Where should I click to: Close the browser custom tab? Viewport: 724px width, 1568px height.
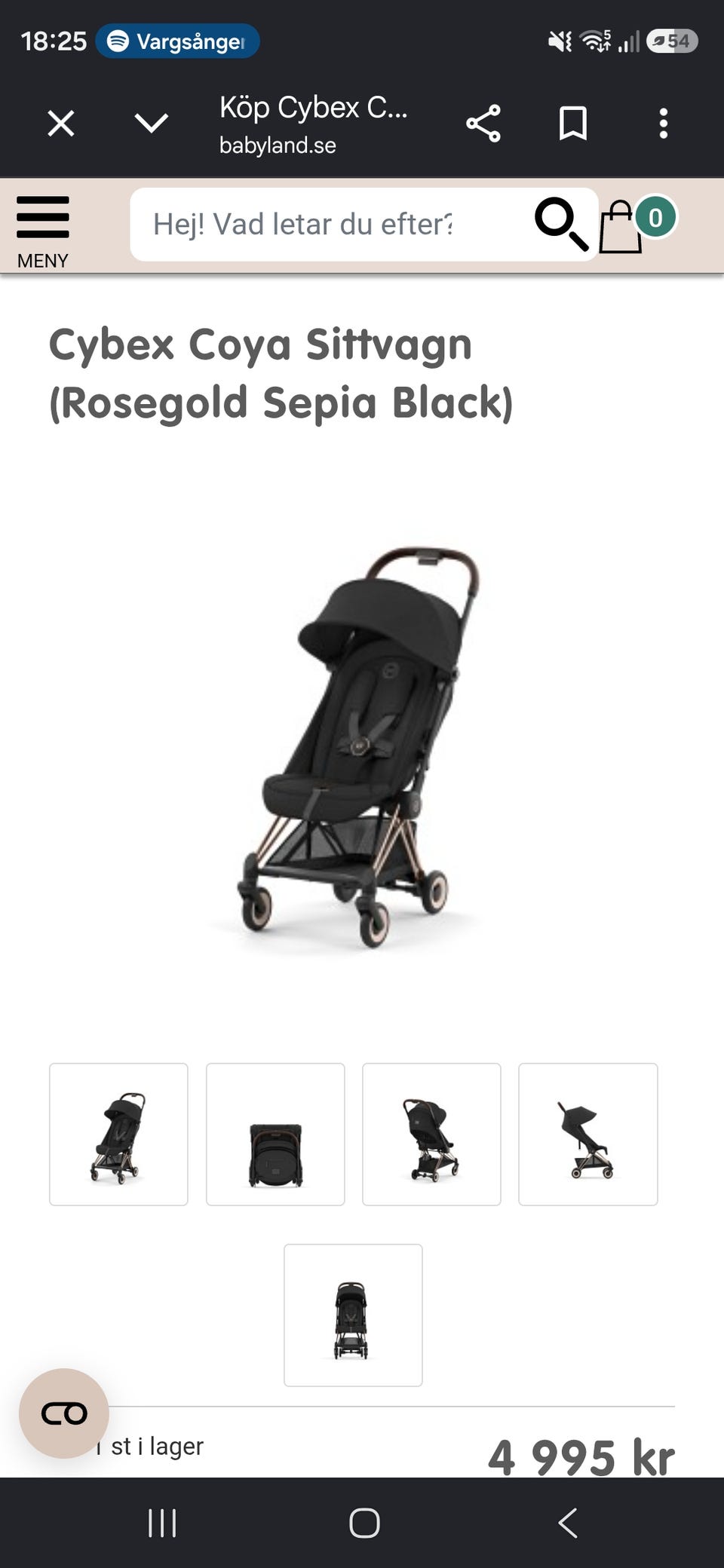(61, 124)
